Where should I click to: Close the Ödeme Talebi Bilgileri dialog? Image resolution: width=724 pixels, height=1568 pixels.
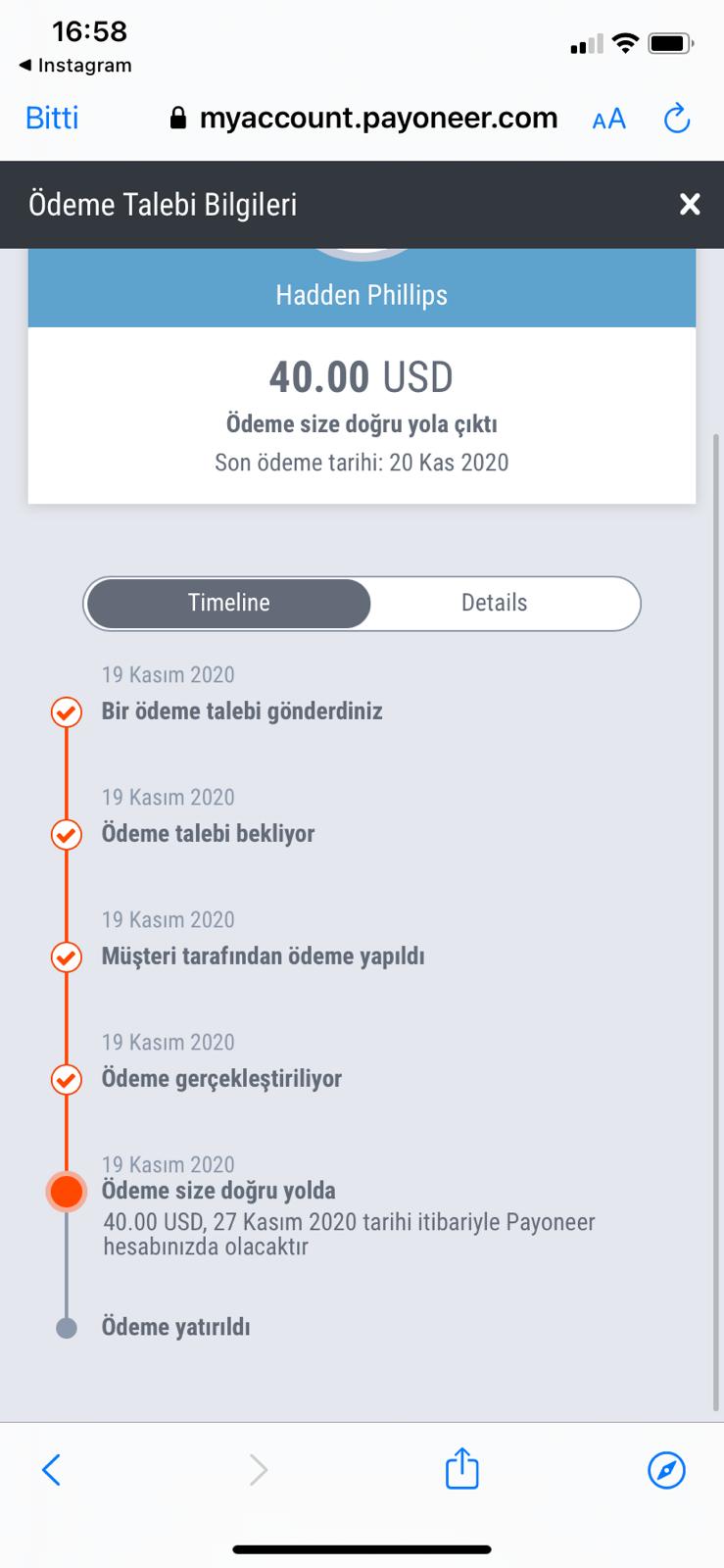690,204
